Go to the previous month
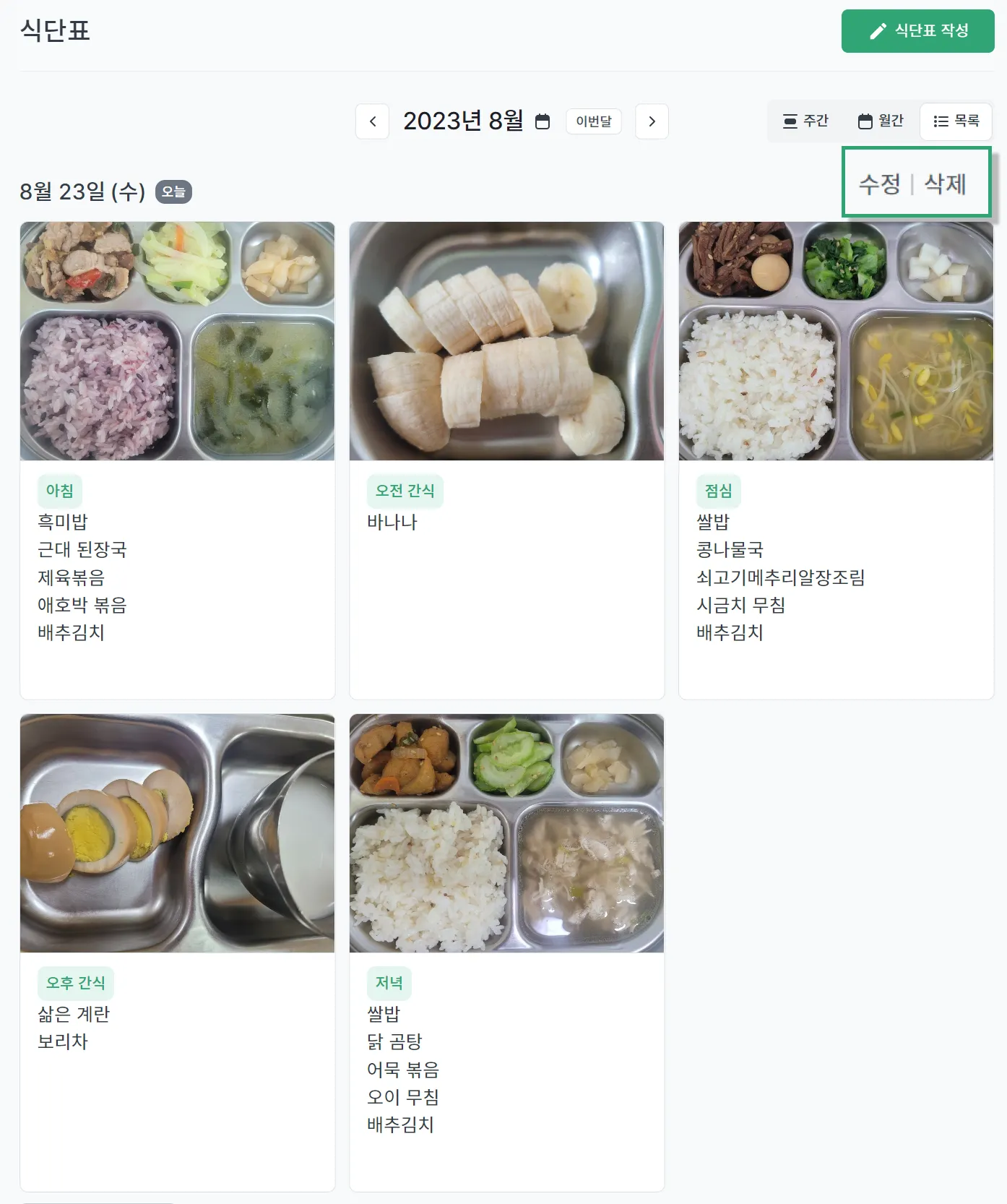This screenshot has height=1204, width=1007. (373, 121)
